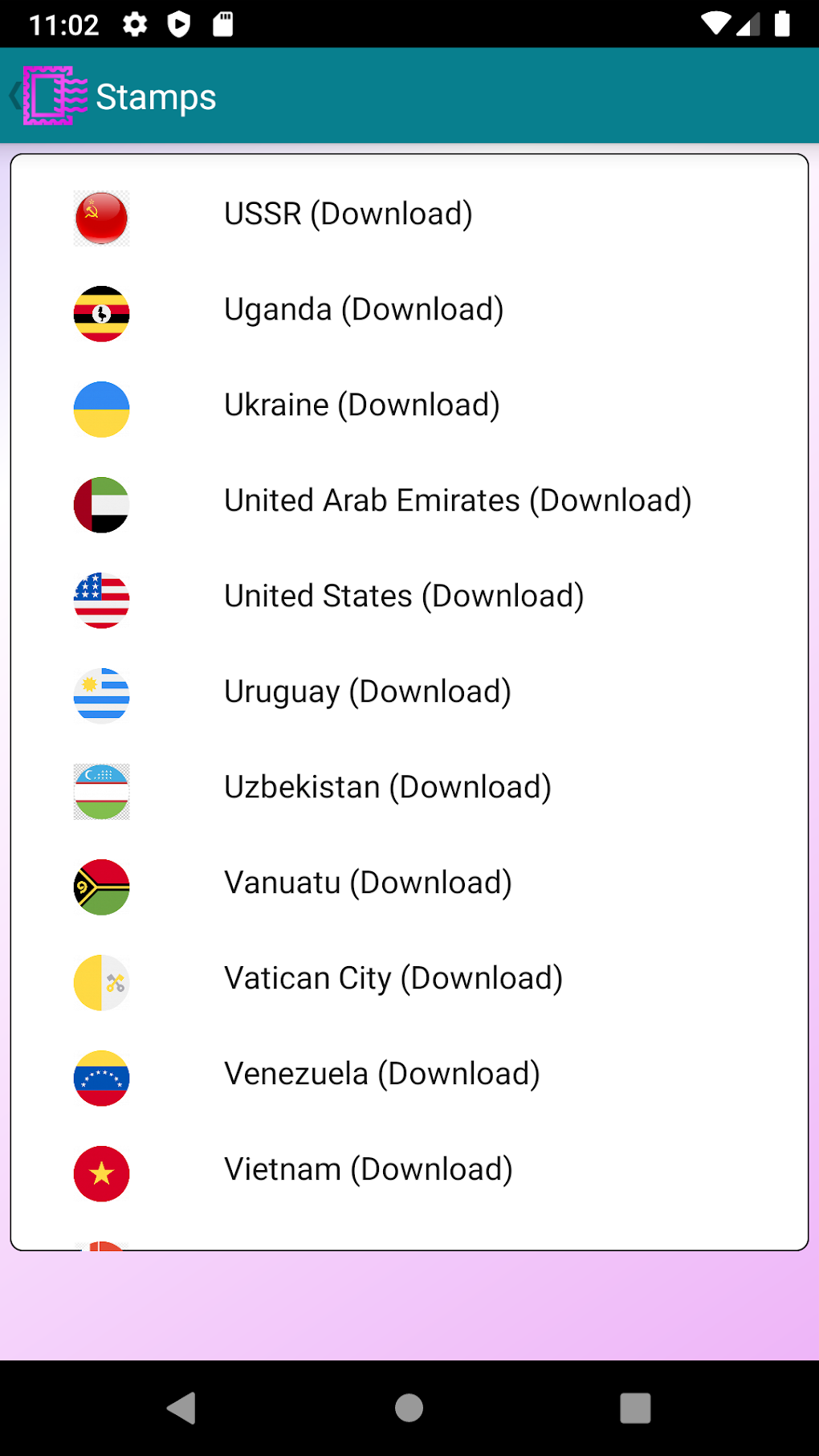The width and height of the screenshot is (819, 1456).
Task: Download stamps for Uruguay
Action: tap(367, 692)
